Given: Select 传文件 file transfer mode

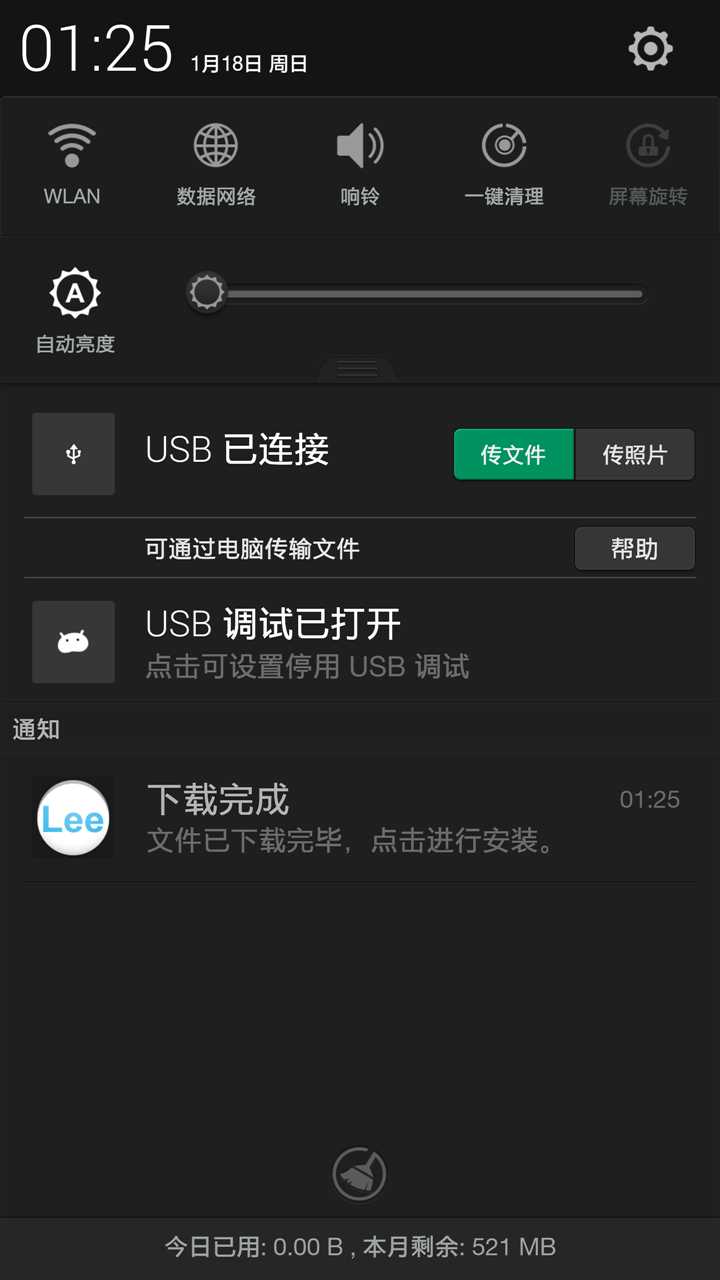Looking at the screenshot, I should click(x=513, y=455).
